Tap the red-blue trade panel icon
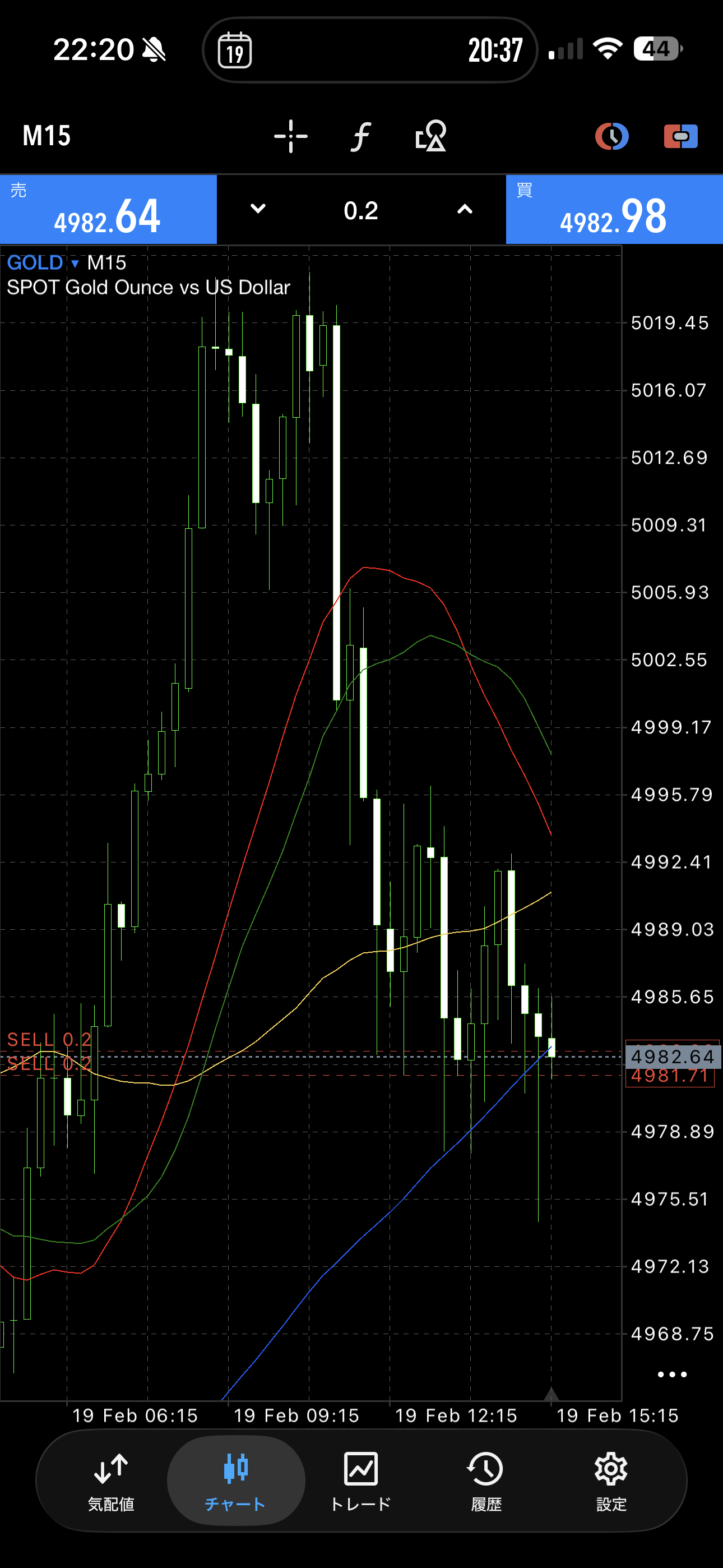The image size is (723, 1568). pos(680,136)
